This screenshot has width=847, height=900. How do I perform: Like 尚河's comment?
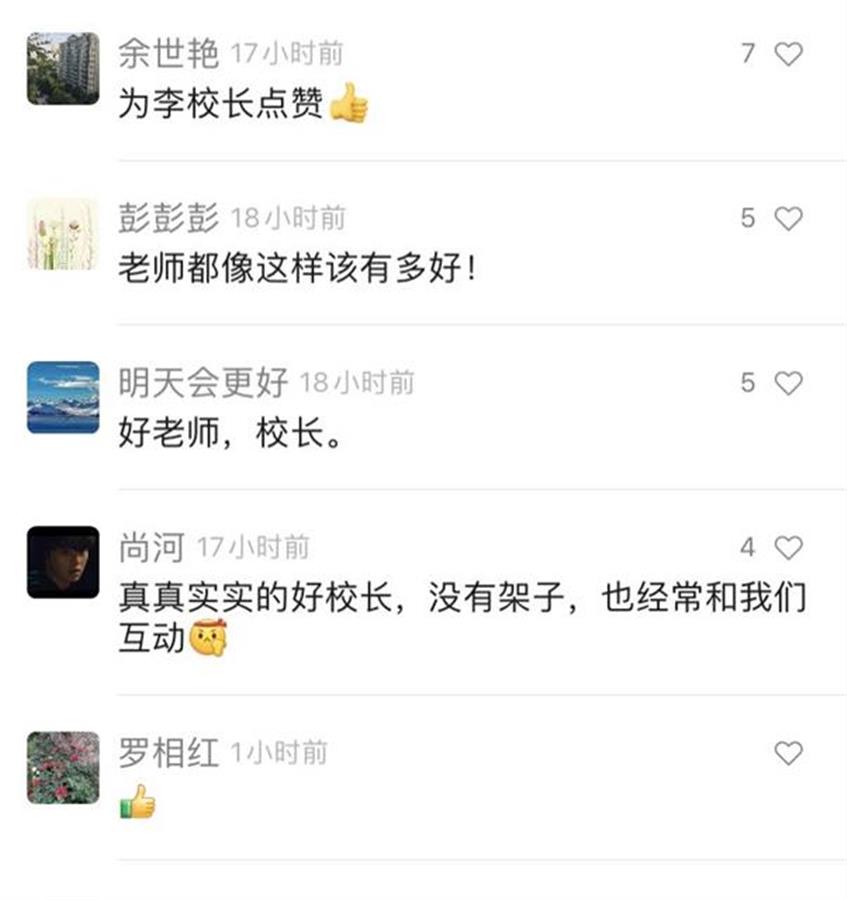point(788,548)
